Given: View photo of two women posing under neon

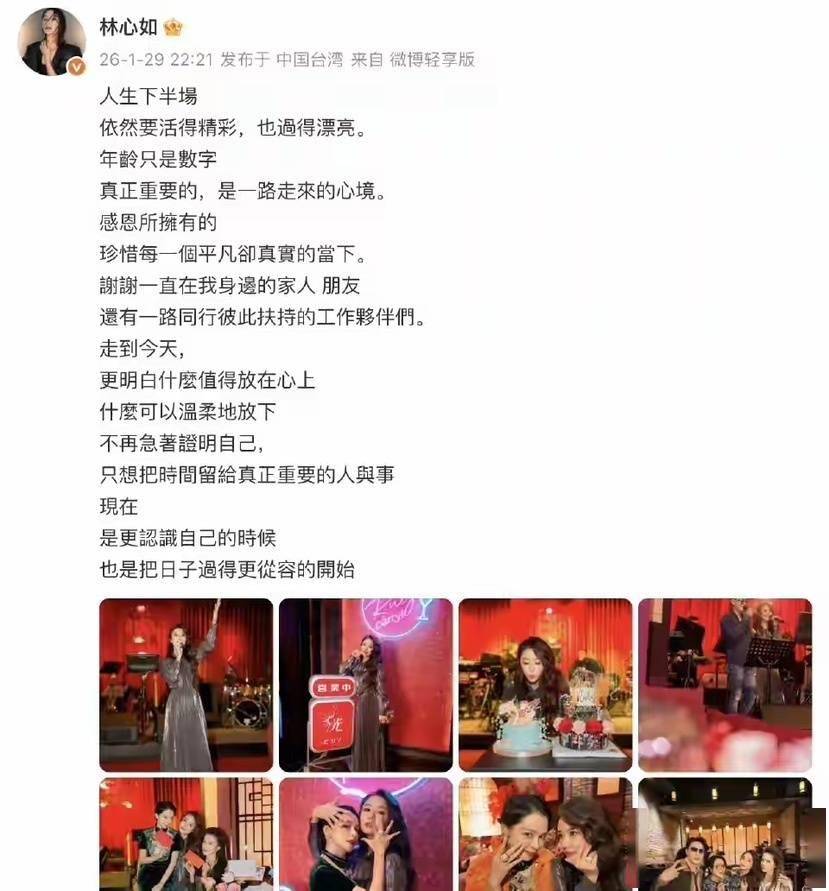Looking at the screenshot, I should [x=365, y=835].
